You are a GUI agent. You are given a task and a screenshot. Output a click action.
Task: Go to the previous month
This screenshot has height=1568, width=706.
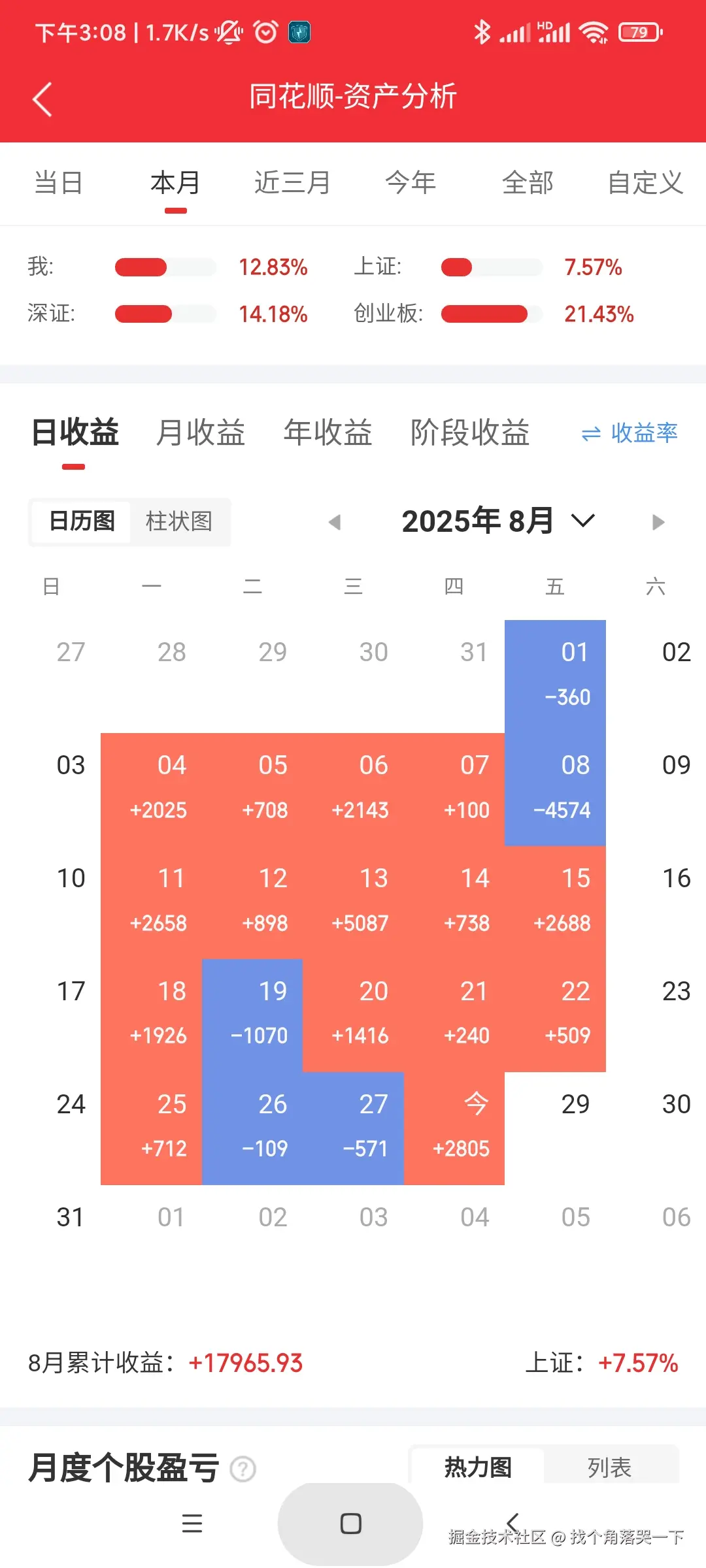point(335,522)
